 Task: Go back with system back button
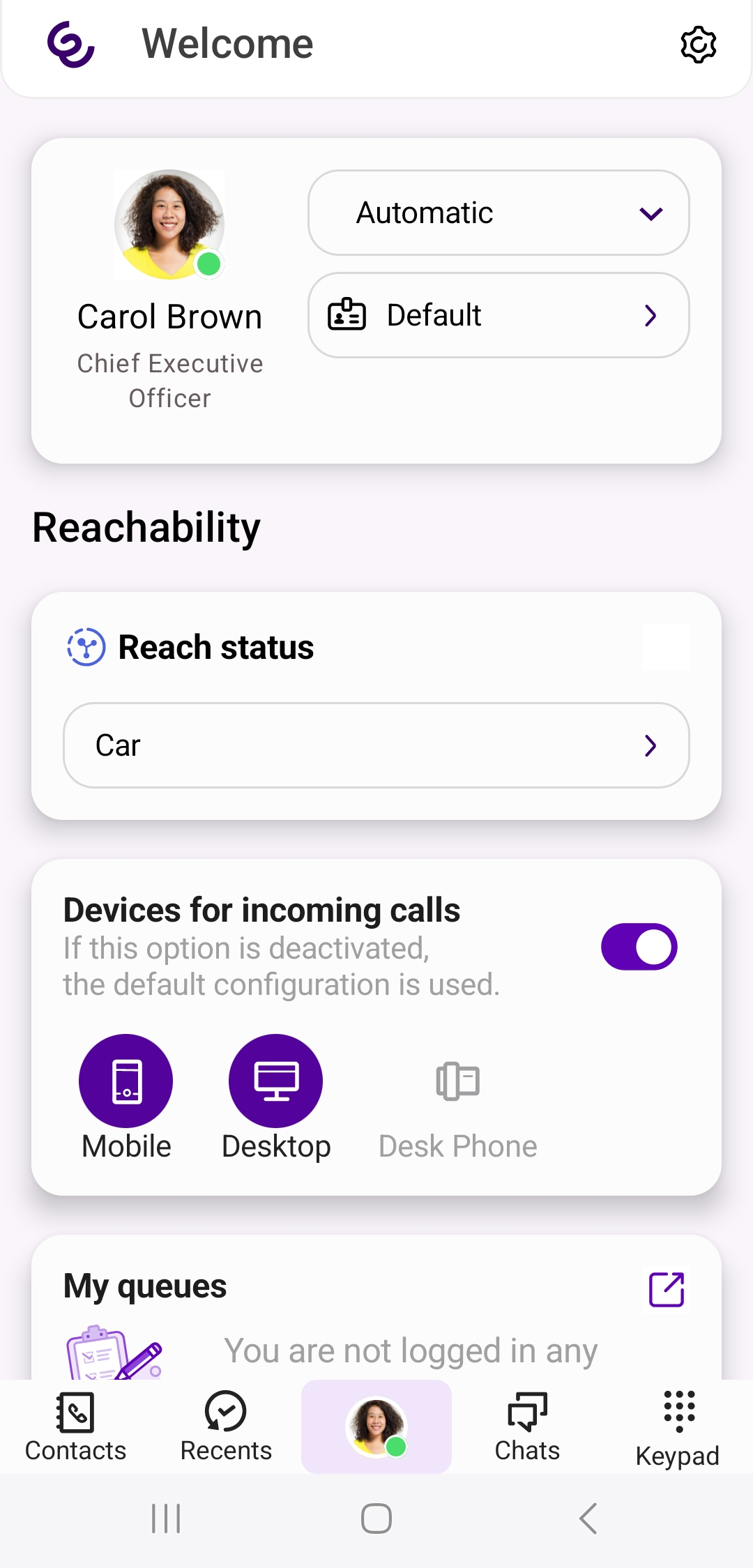click(x=588, y=1518)
